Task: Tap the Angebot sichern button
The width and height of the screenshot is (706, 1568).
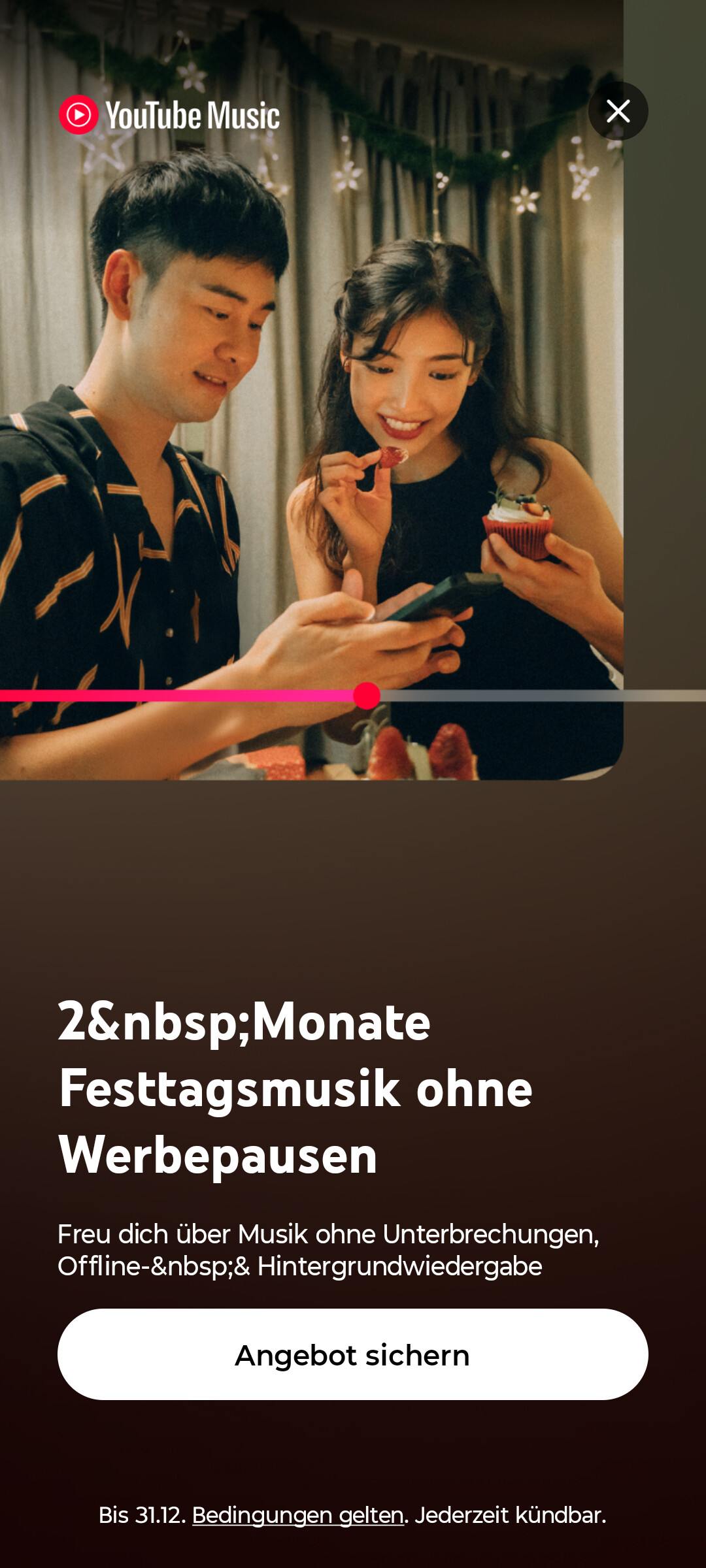Action: (x=353, y=1354)
